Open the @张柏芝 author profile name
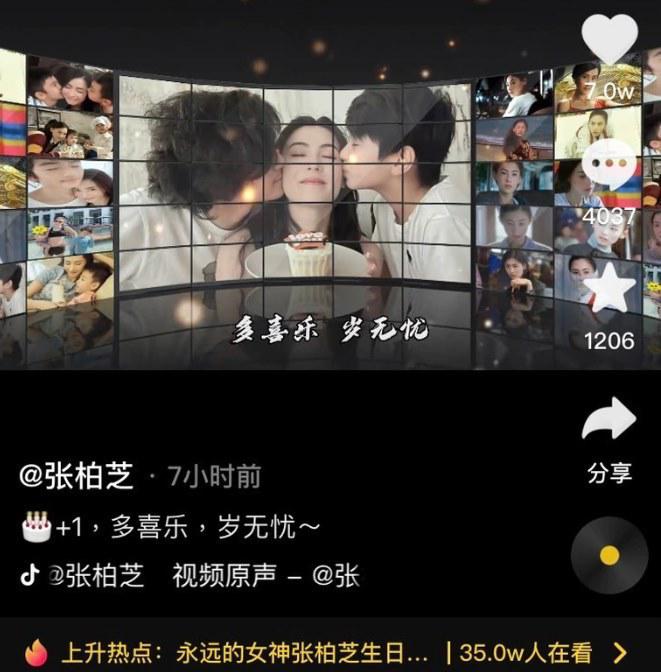 coord(76,476)
